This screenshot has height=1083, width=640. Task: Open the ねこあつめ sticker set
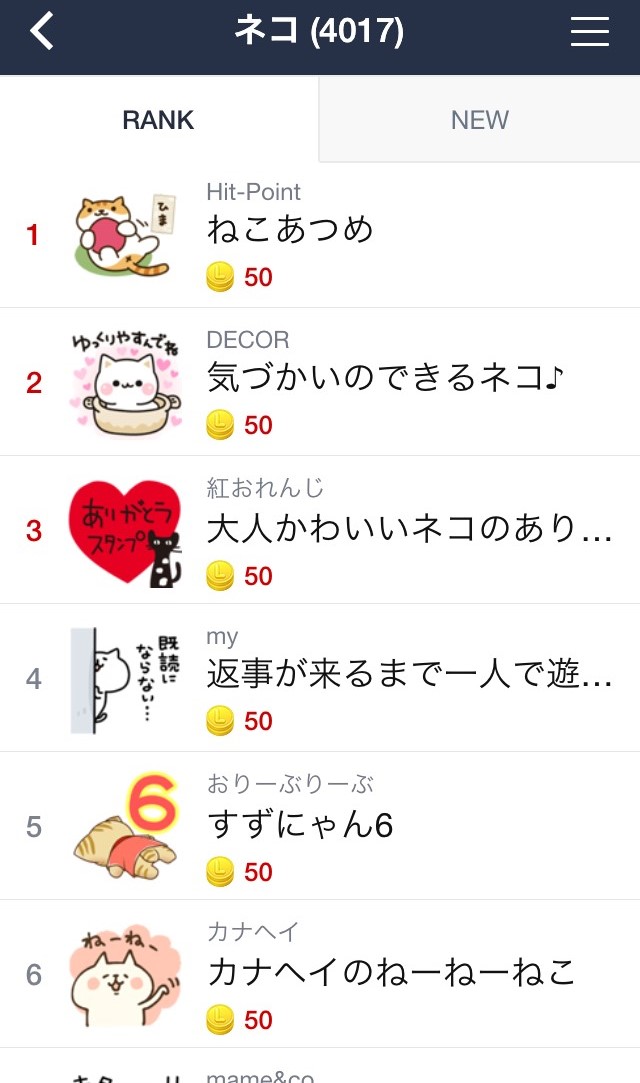[x=290, y=230]
